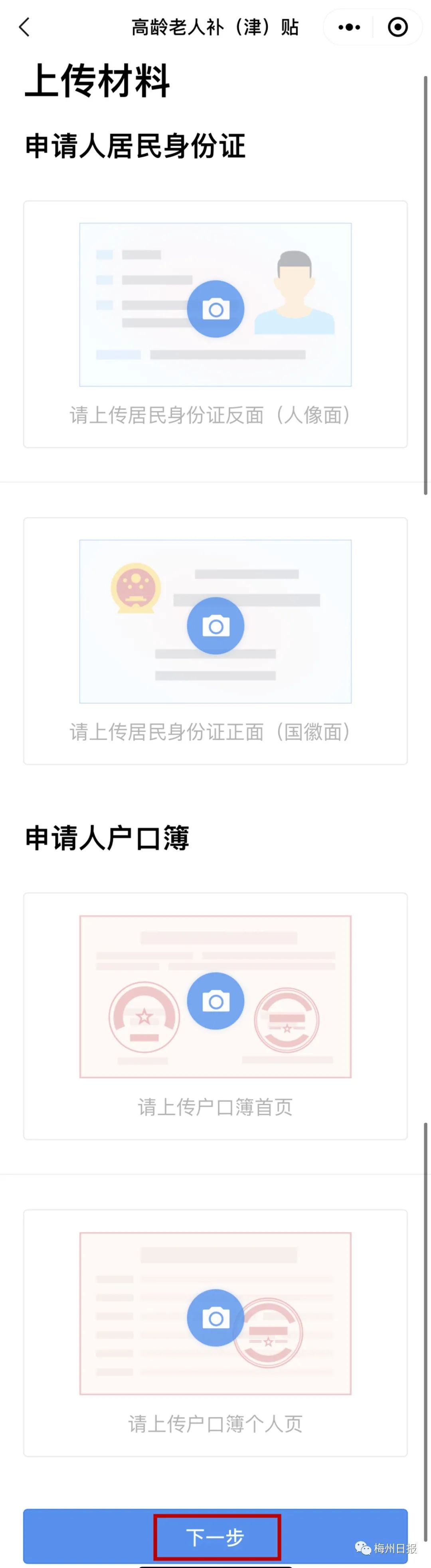Viewport: 431px width, 1568px height.
Task: Upload the household register first page
Action: coord(215,1001)
